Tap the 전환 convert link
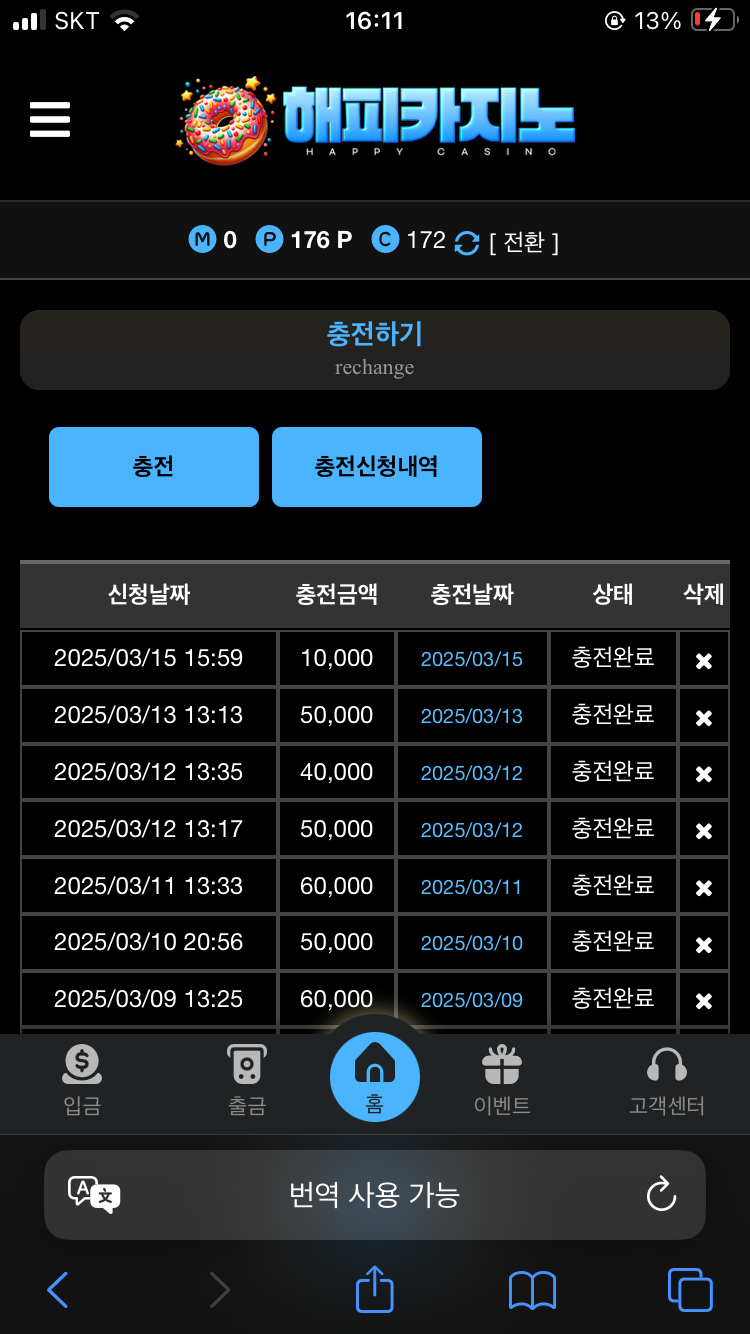The width and height of the screenshot is (750, 1334). point(524,242)
